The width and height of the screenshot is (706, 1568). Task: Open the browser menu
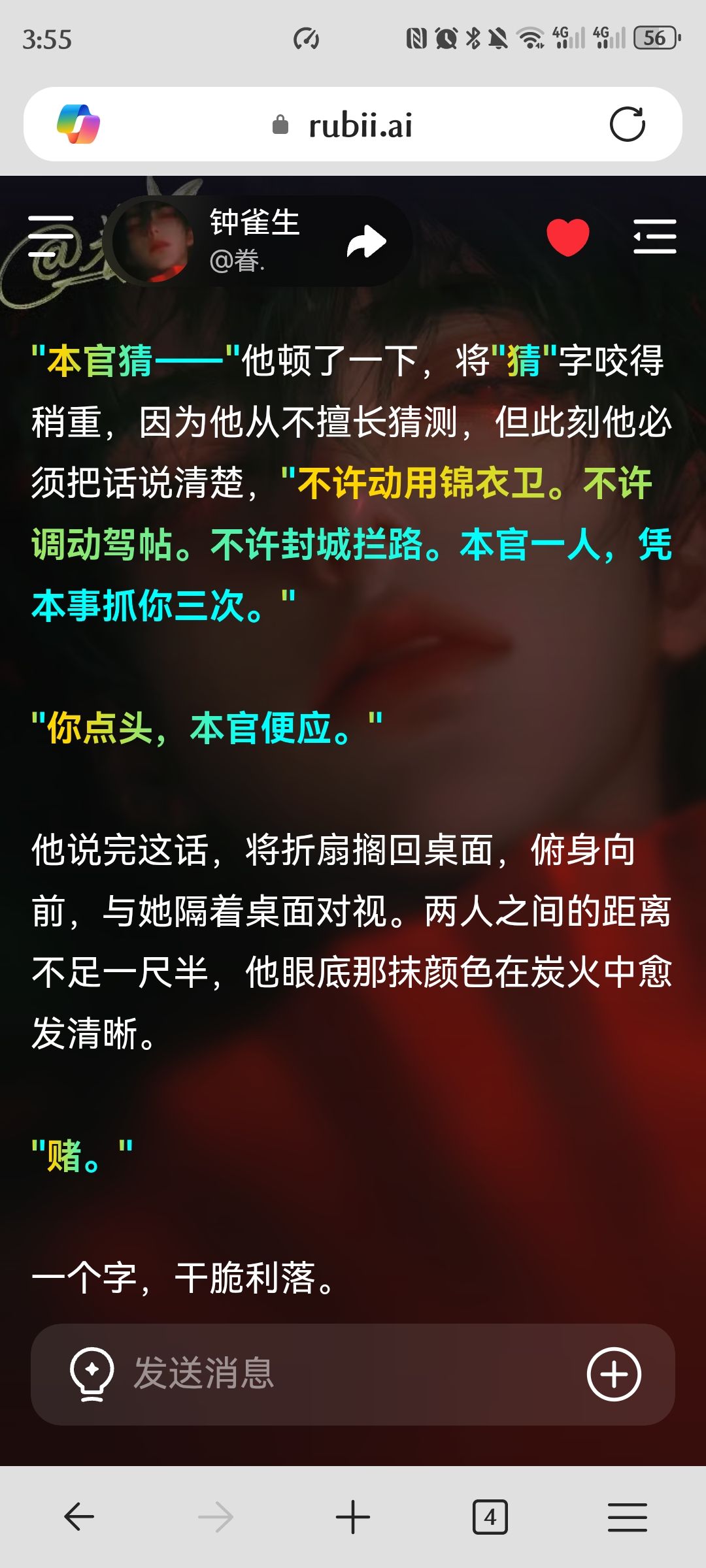tap(627, 1516)
